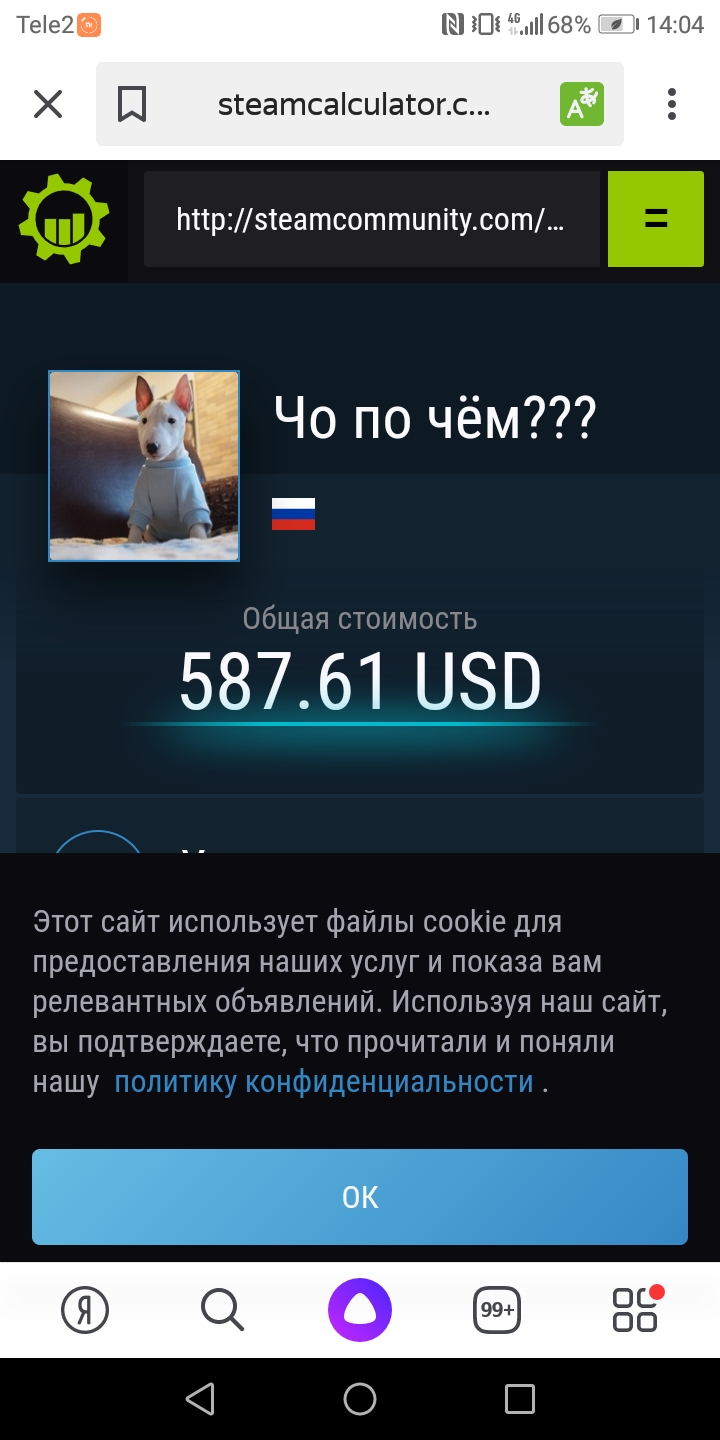Open the privacy policy link
This screenshot has width=720, height=1440.
324,1081
